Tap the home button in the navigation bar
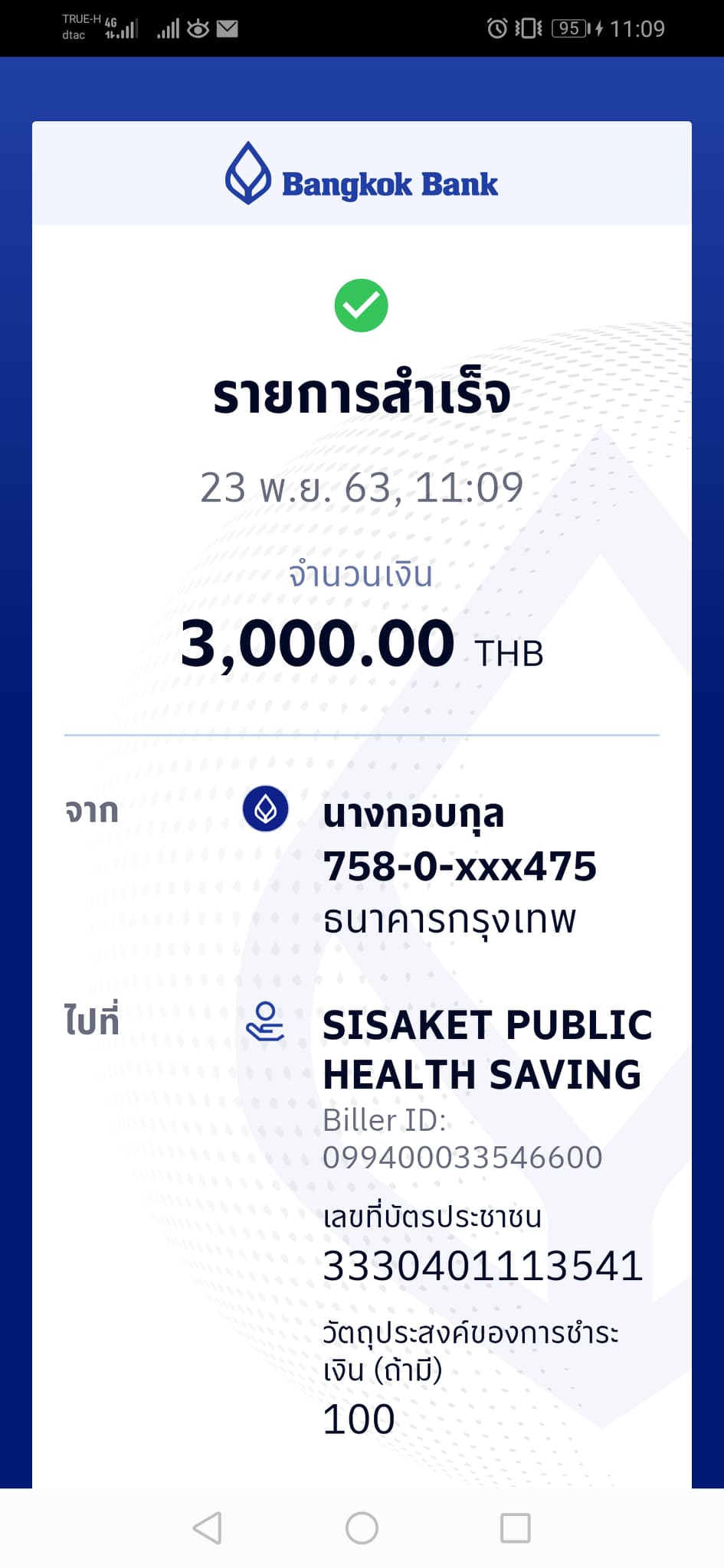This screenshot has width=724, height=1568. click(x=362, y=1528)
